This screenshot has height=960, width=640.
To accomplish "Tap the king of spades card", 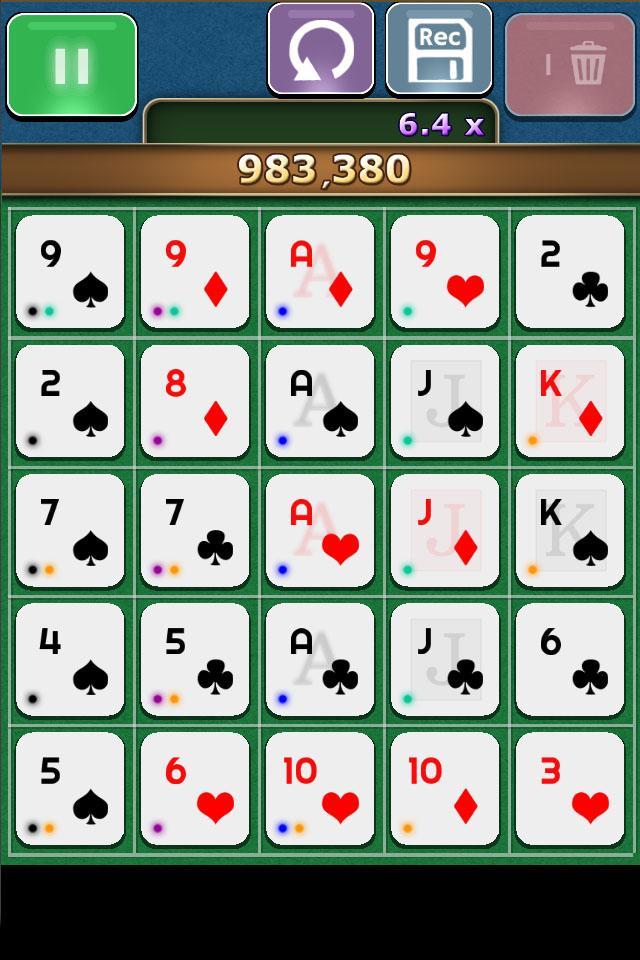I will (x=570, y=530).
